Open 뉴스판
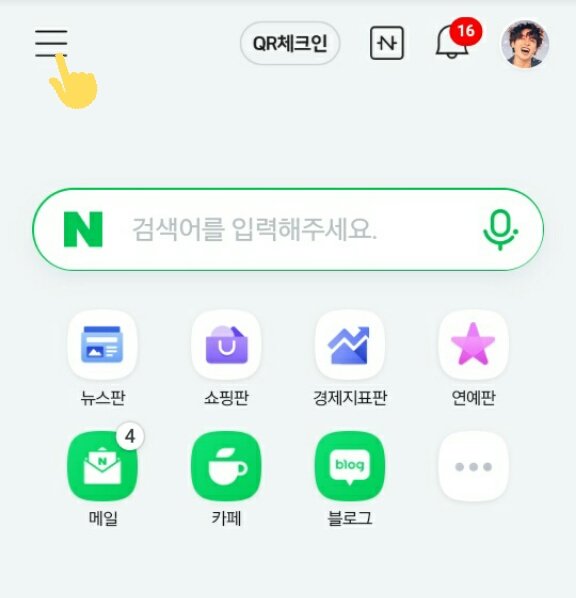This screenshot has height=598, width=576. (x=102, y=358)
